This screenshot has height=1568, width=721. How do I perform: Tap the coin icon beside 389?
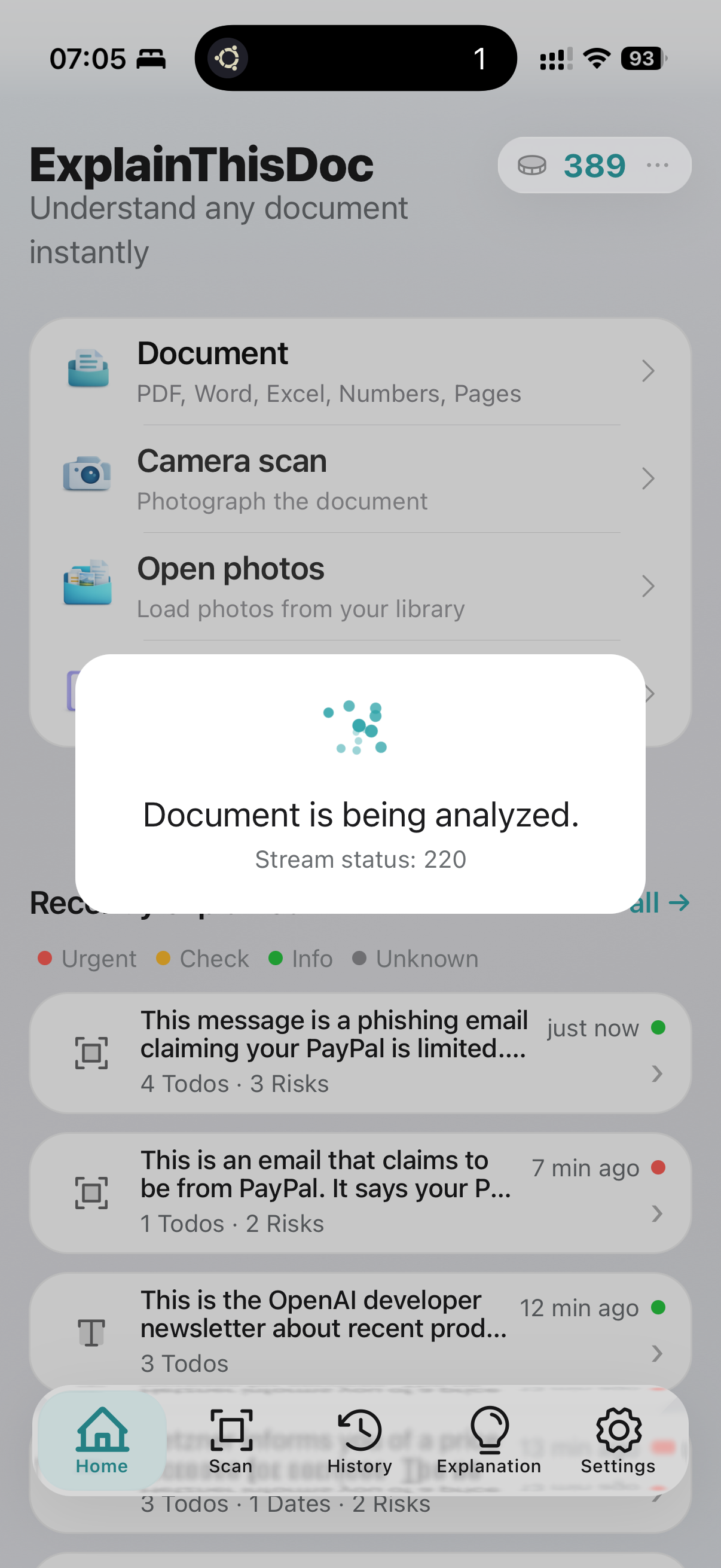pyautogui.click(x=531, y=166)
